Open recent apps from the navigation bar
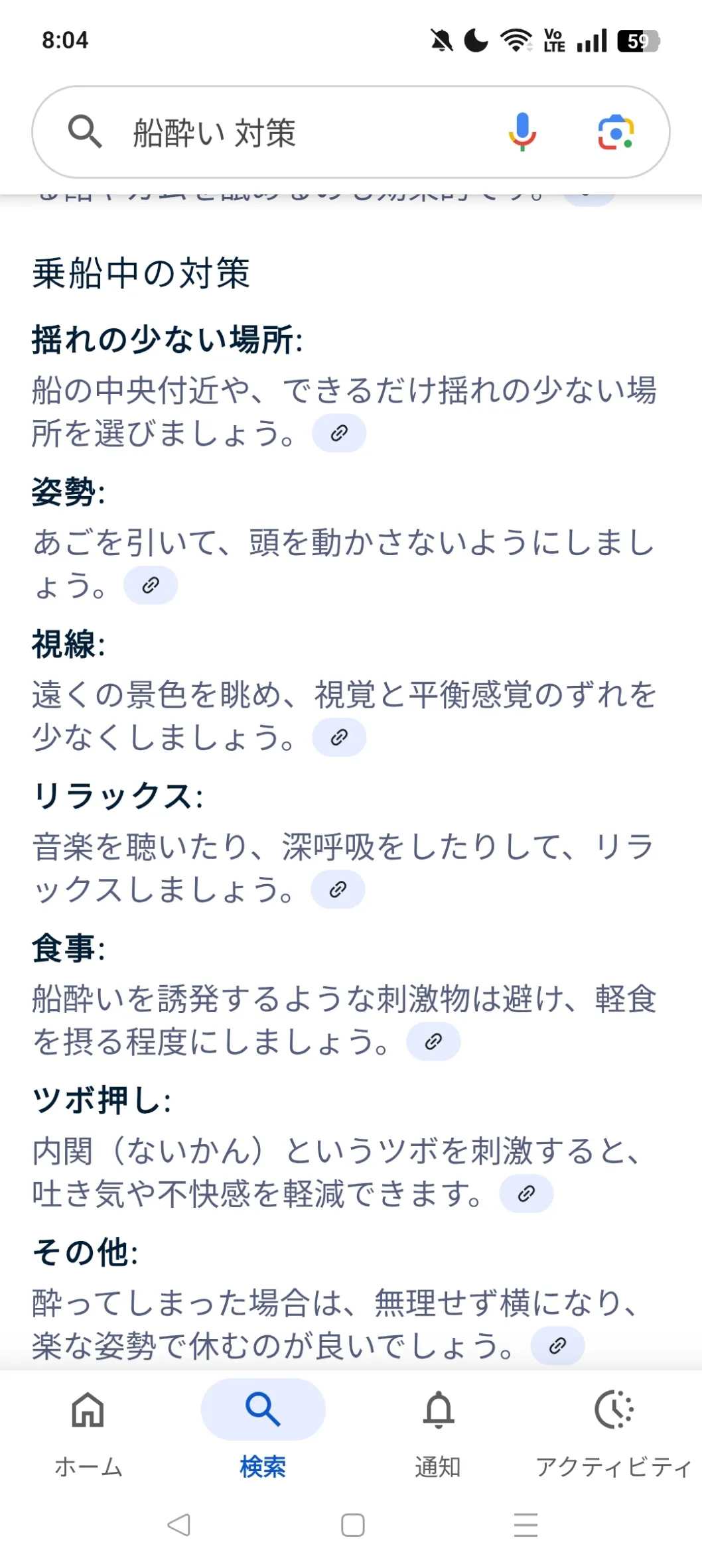Screen dimensions: 702x1568 [x=526, y=1525]
